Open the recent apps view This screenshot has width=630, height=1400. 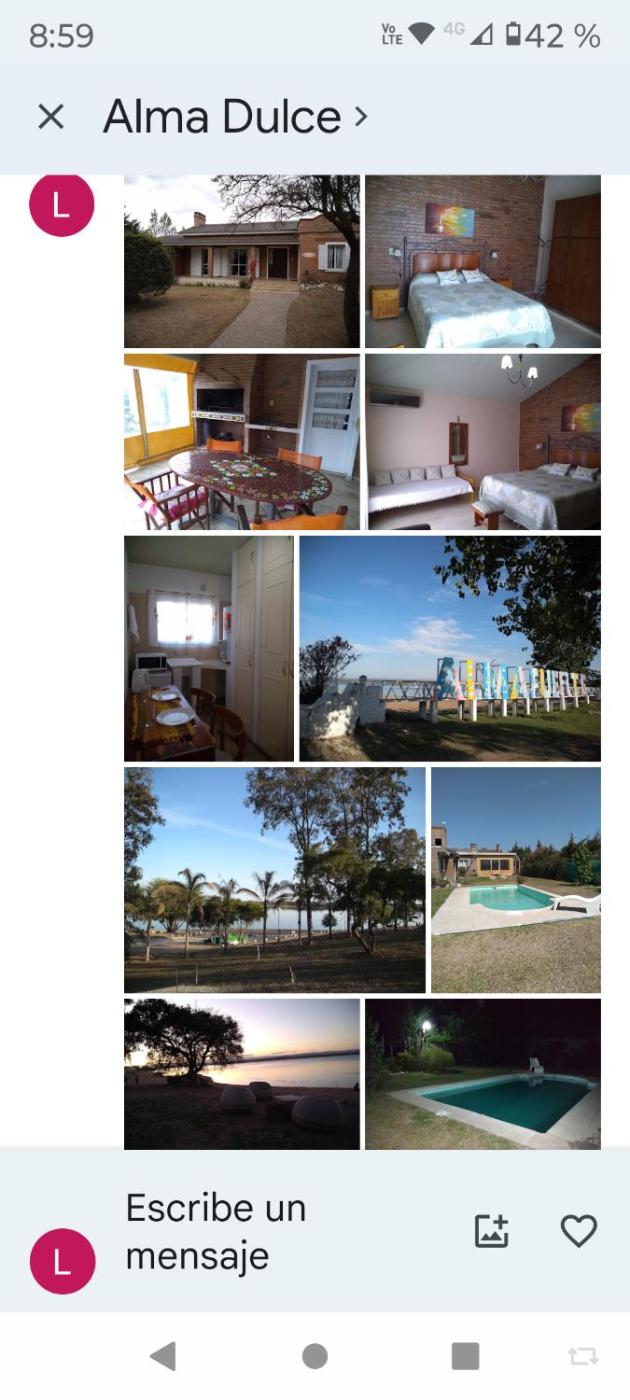pyautogui.click(x=465, y=1356)
